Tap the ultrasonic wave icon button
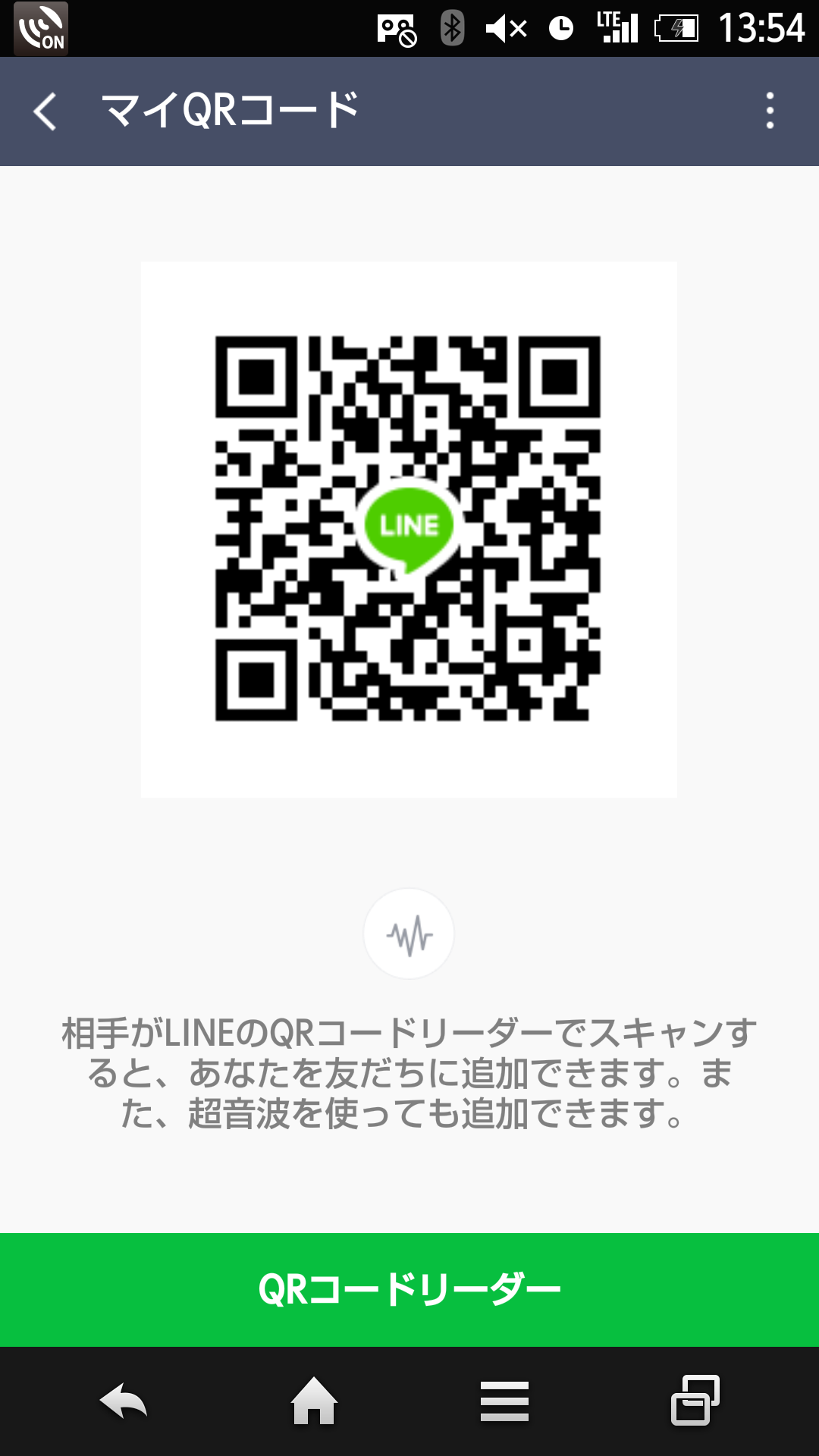The image size is (819, 1456). point(409,934)
